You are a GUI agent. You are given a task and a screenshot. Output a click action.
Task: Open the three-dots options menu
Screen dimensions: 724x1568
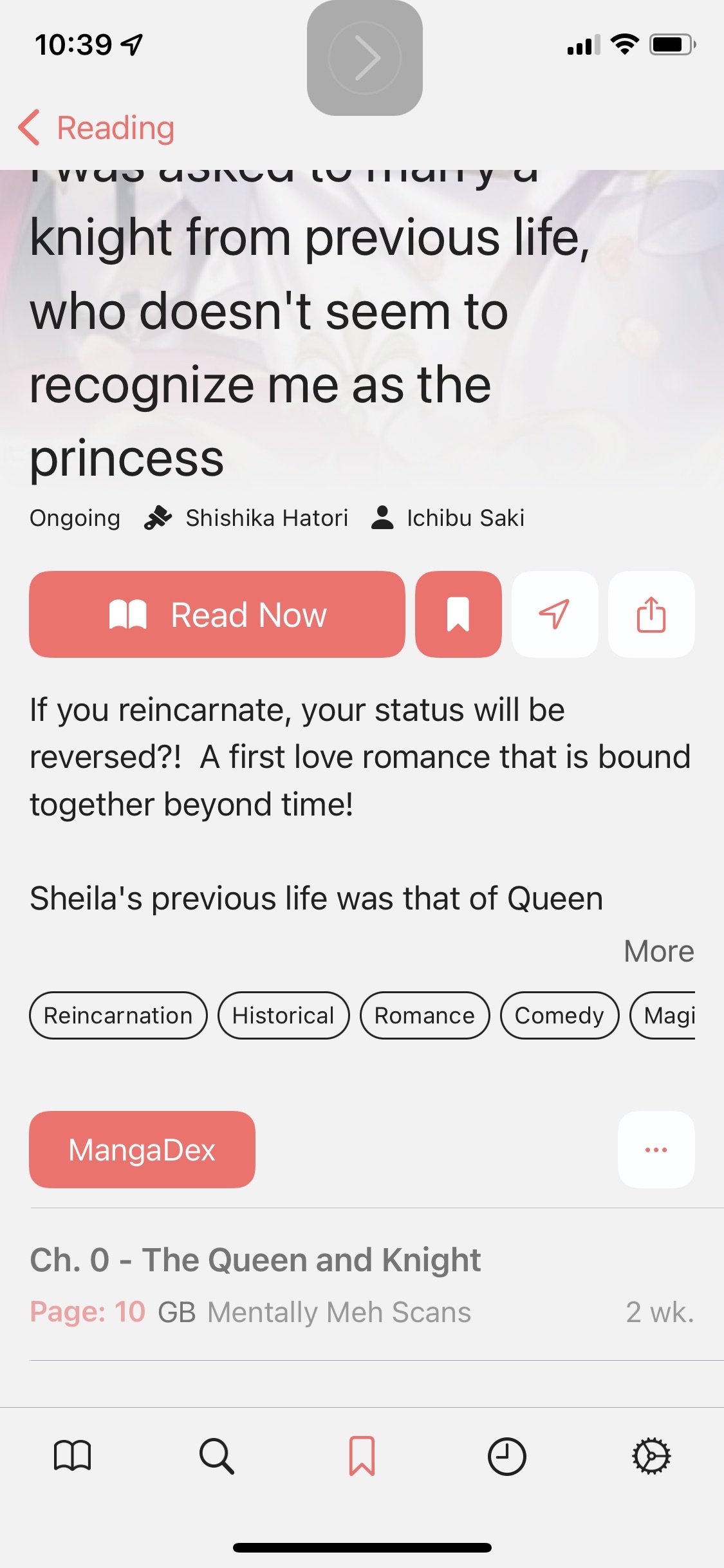656,1150
